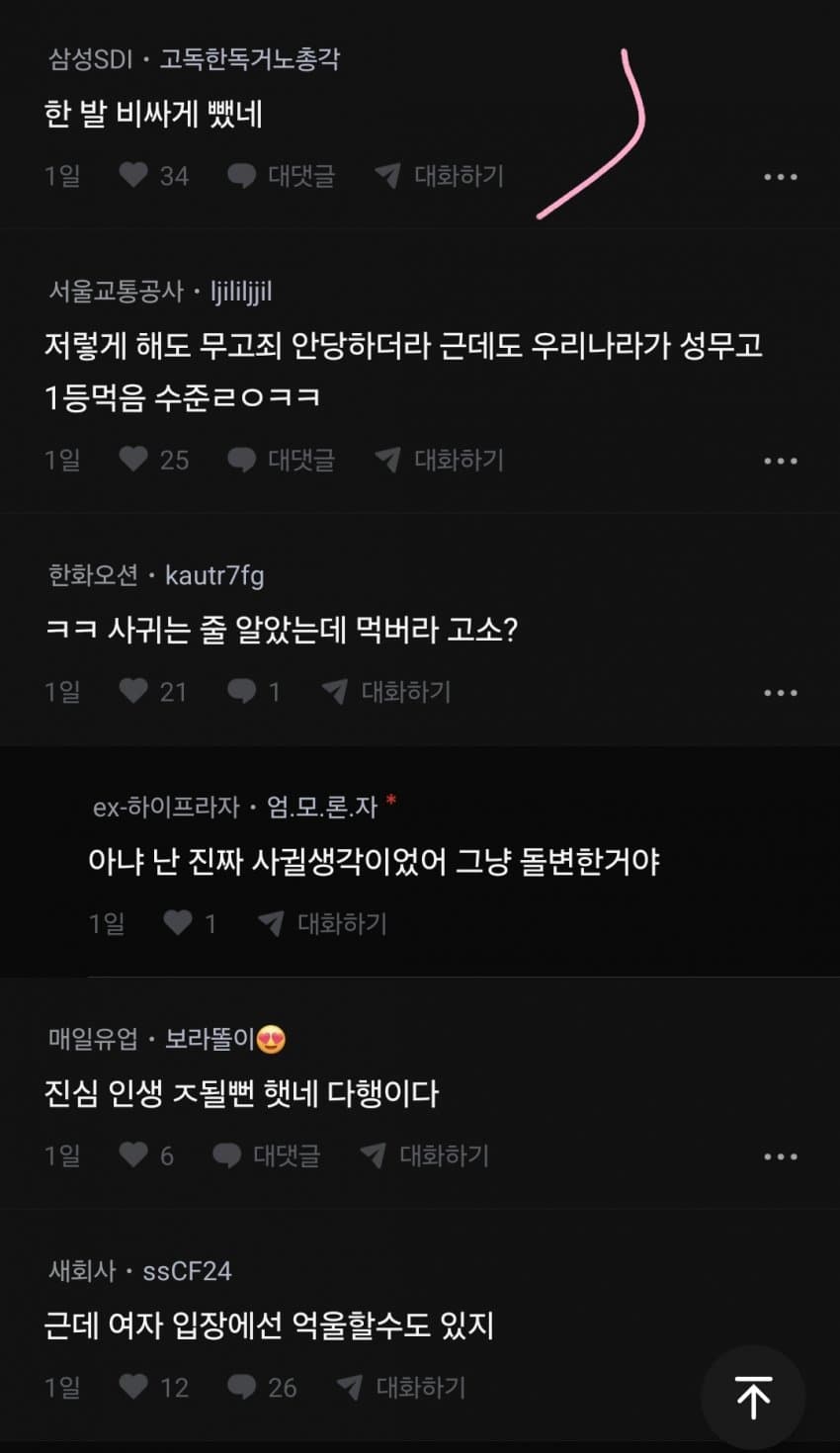This screenshot has width=840, height=1453.
Task: Tap the scroll-to-top arrow button
Action: tap(753, 1396)
